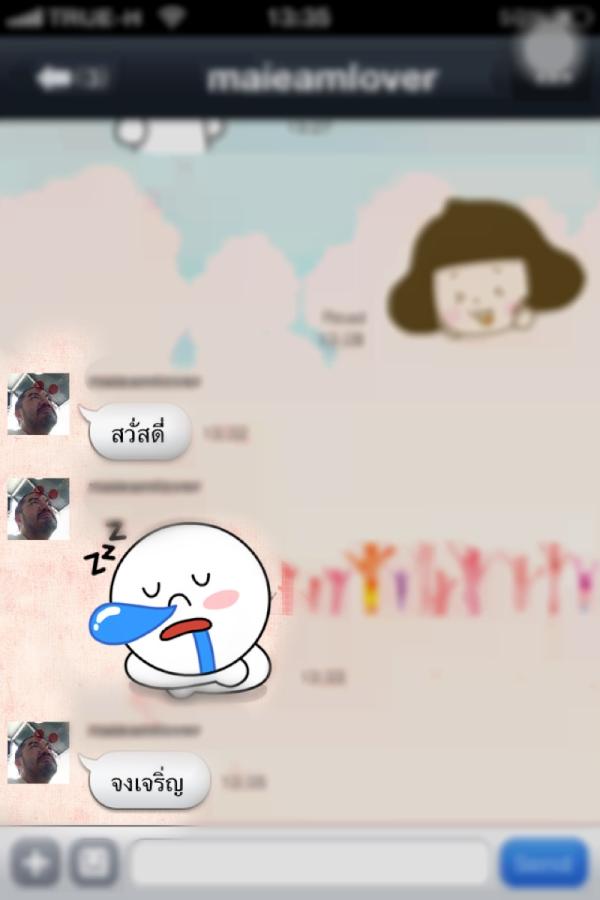Tap the Send button
The height and width of the screenshot is (900, 600).
click(543, 862)
